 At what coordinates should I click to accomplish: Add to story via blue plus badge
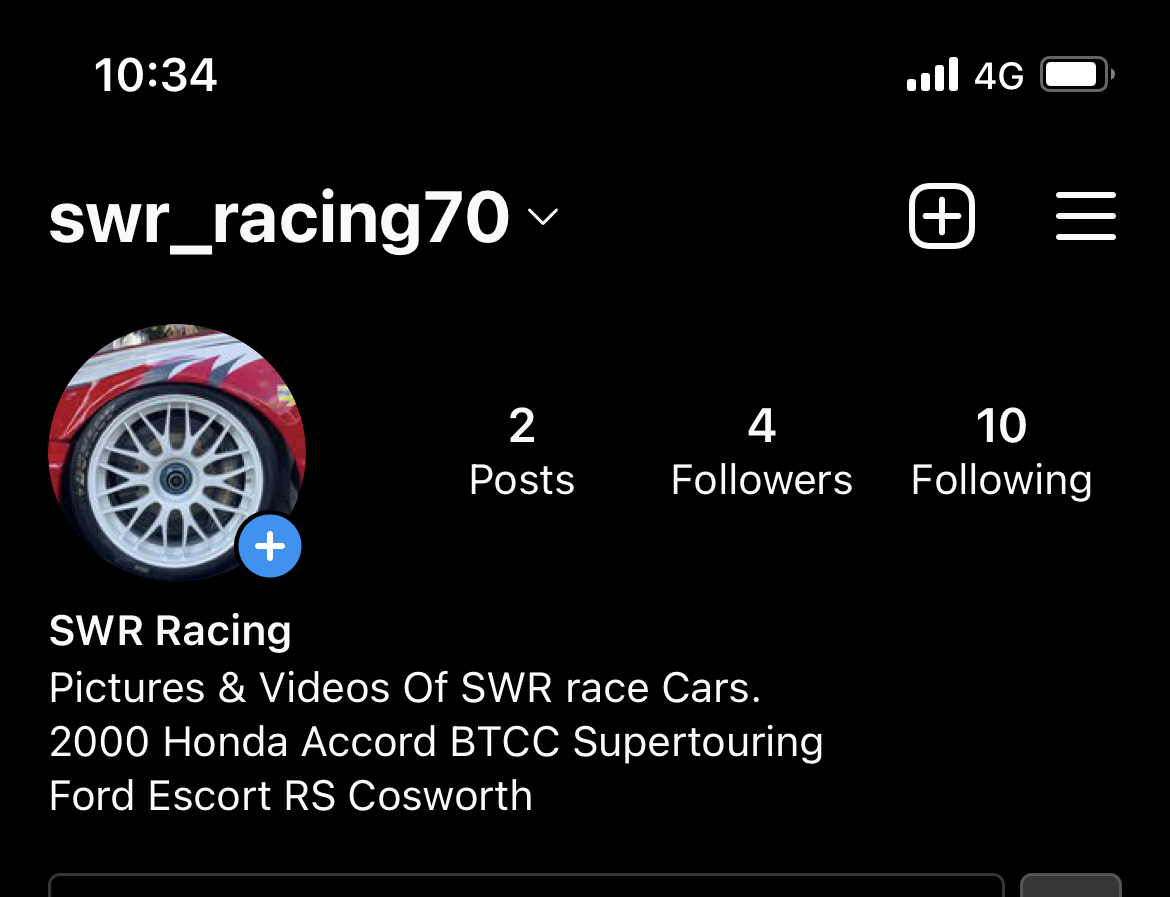pyautogui.click(x=270, y=547)
